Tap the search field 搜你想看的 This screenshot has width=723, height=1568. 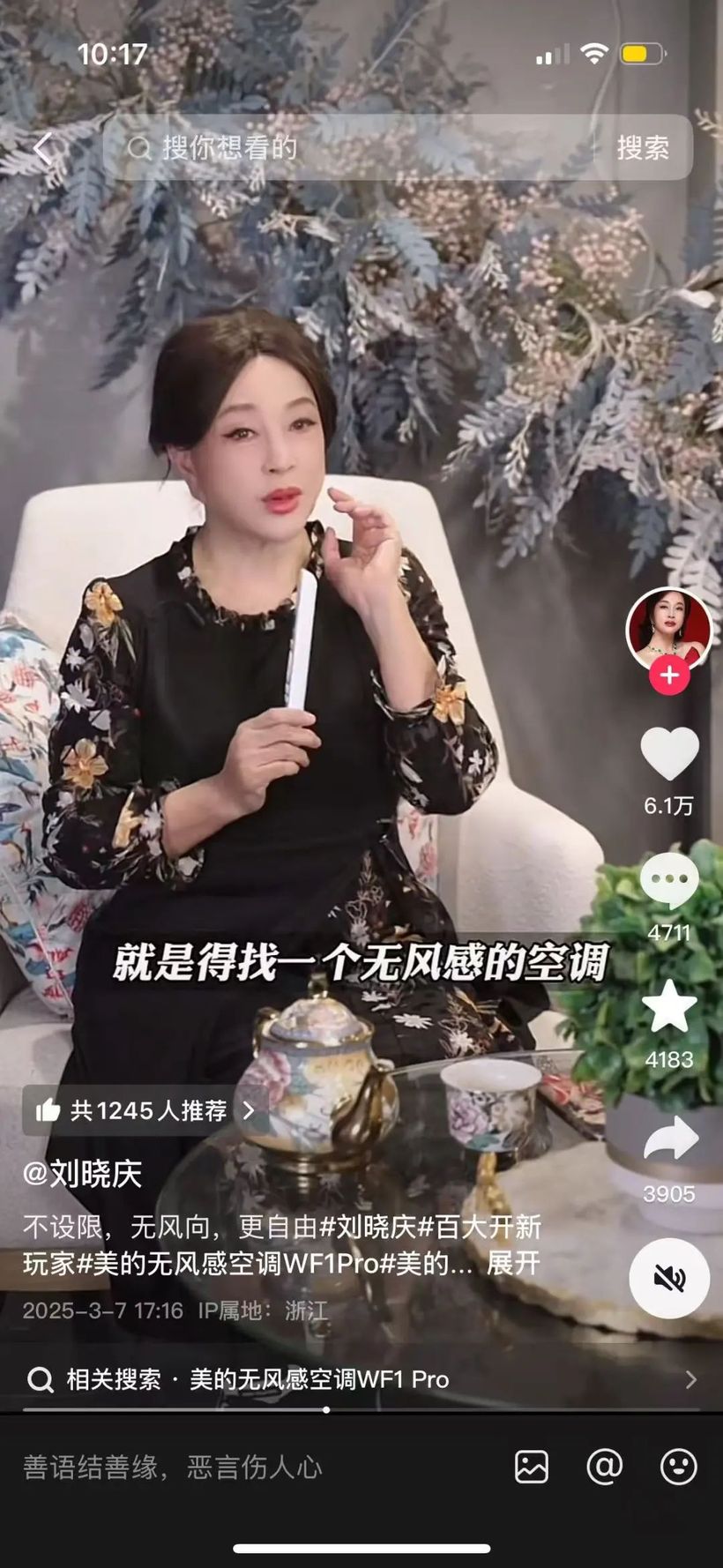click(353, 147)
